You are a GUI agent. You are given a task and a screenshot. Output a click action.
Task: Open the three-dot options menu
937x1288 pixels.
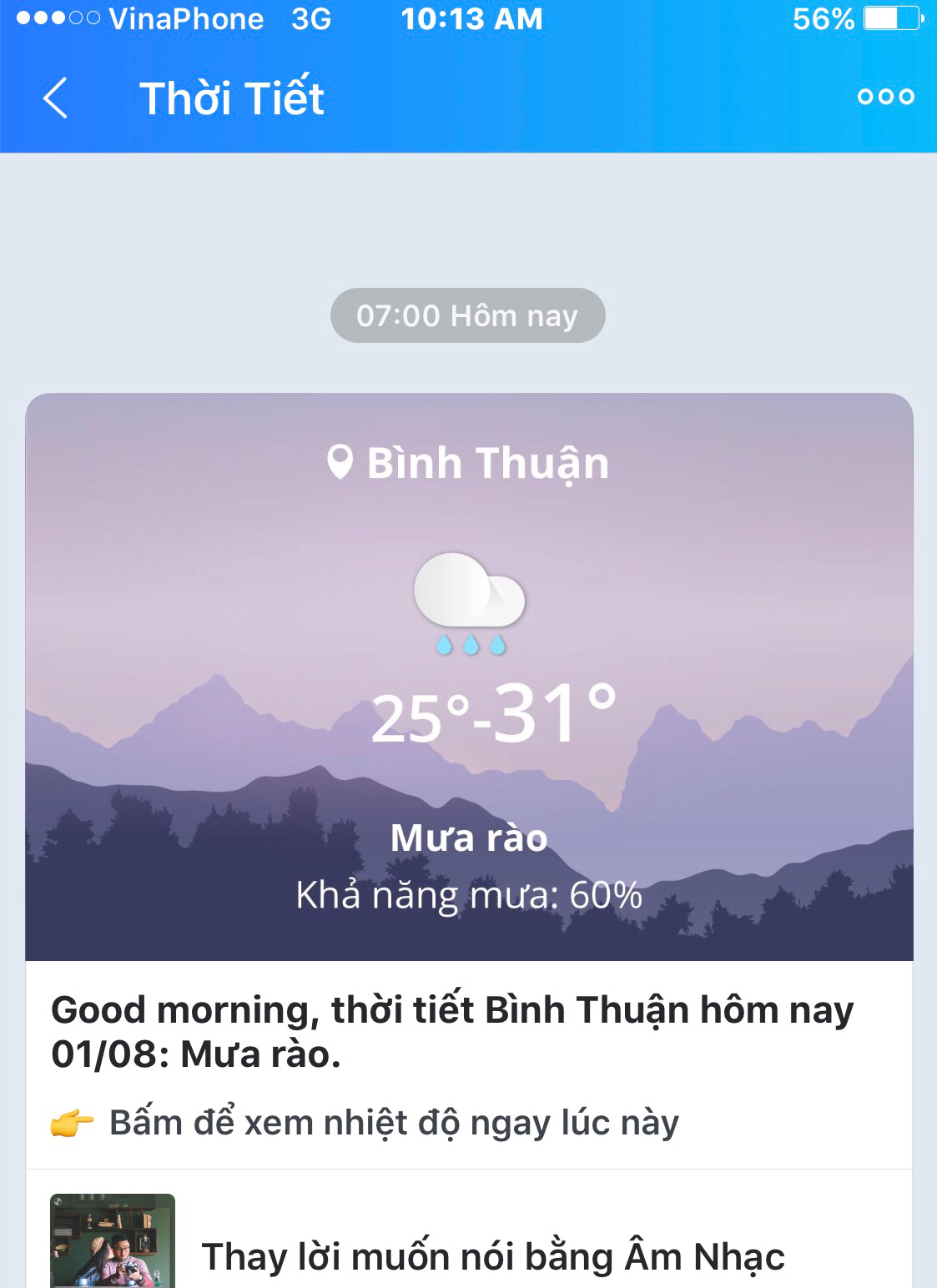pos(885,97)
